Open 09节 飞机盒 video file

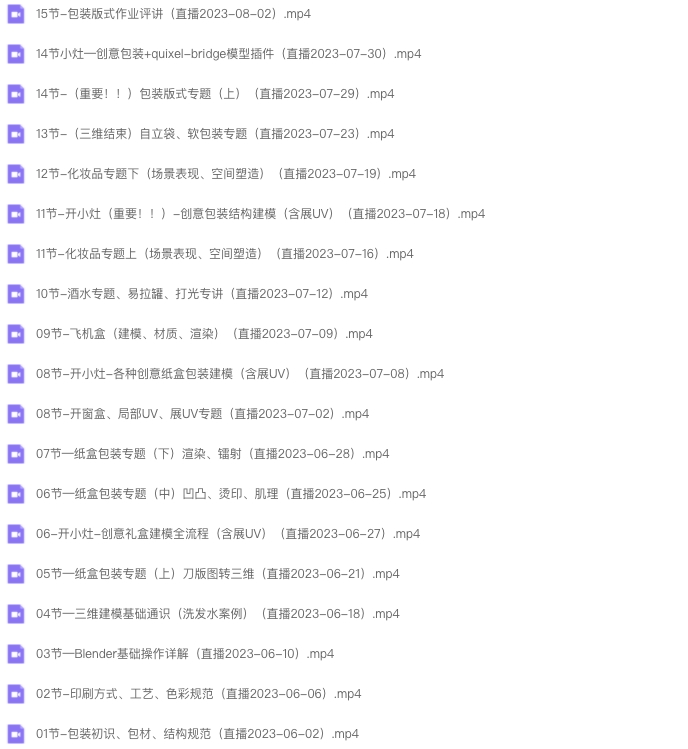point(203,334)
